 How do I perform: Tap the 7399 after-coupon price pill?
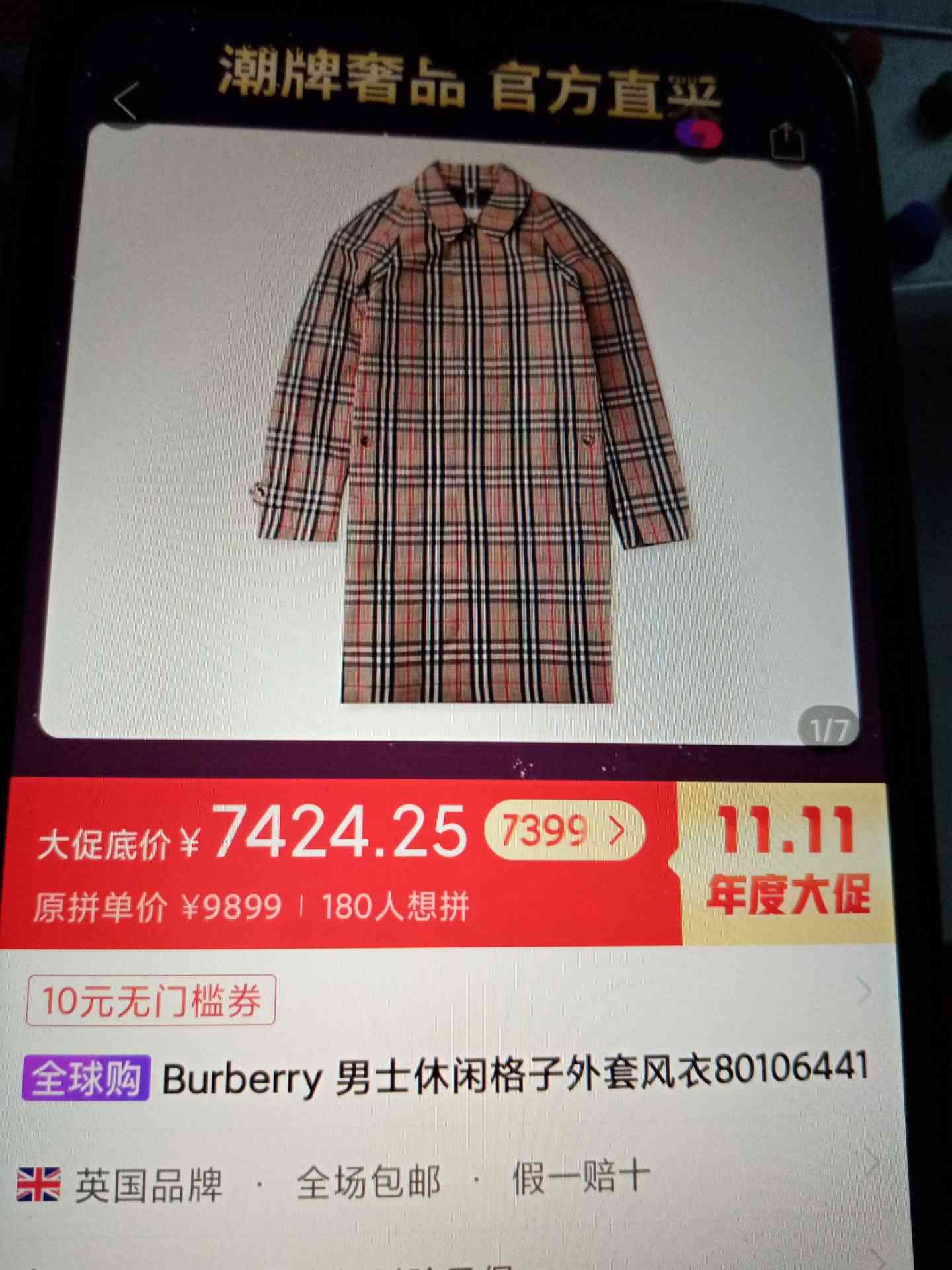click(x=563, y=831)
